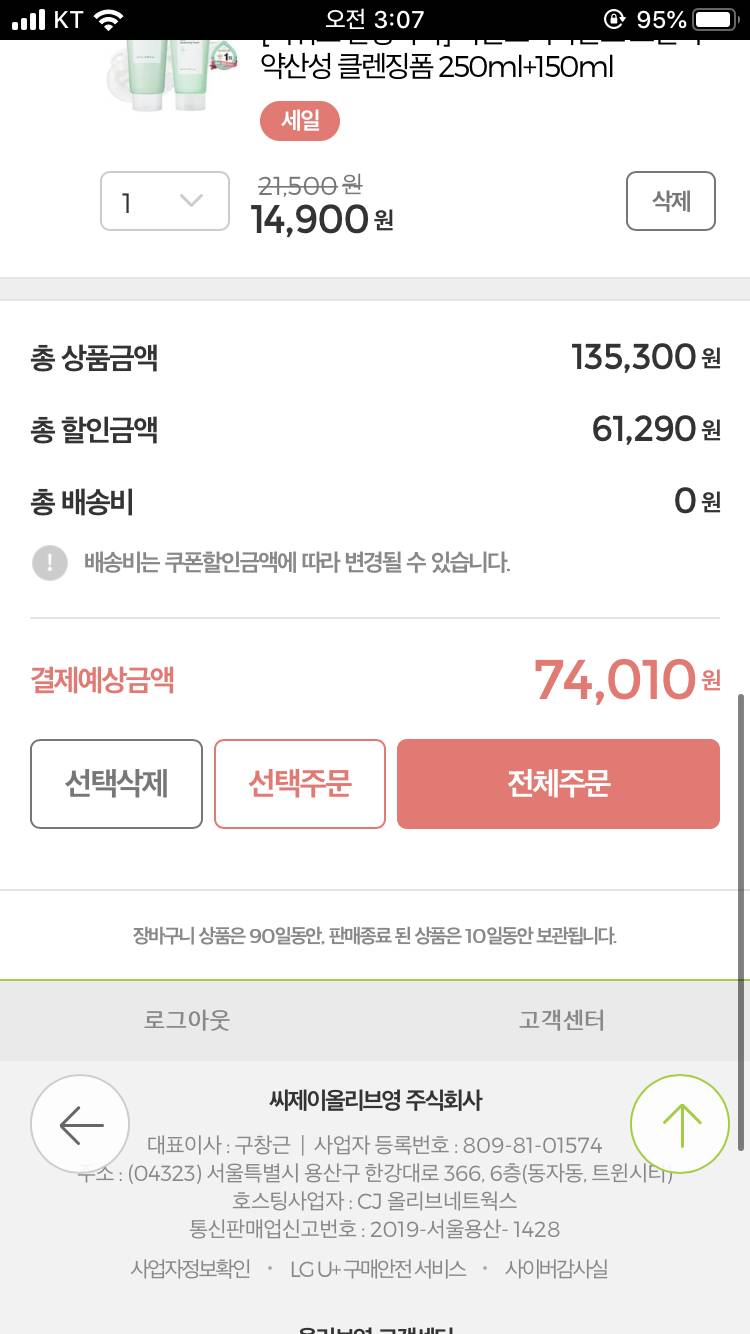The width and height of the screenshot is (750, 1334).
Task: Click the circular back arrow icon
Action: pos(80,1124)
